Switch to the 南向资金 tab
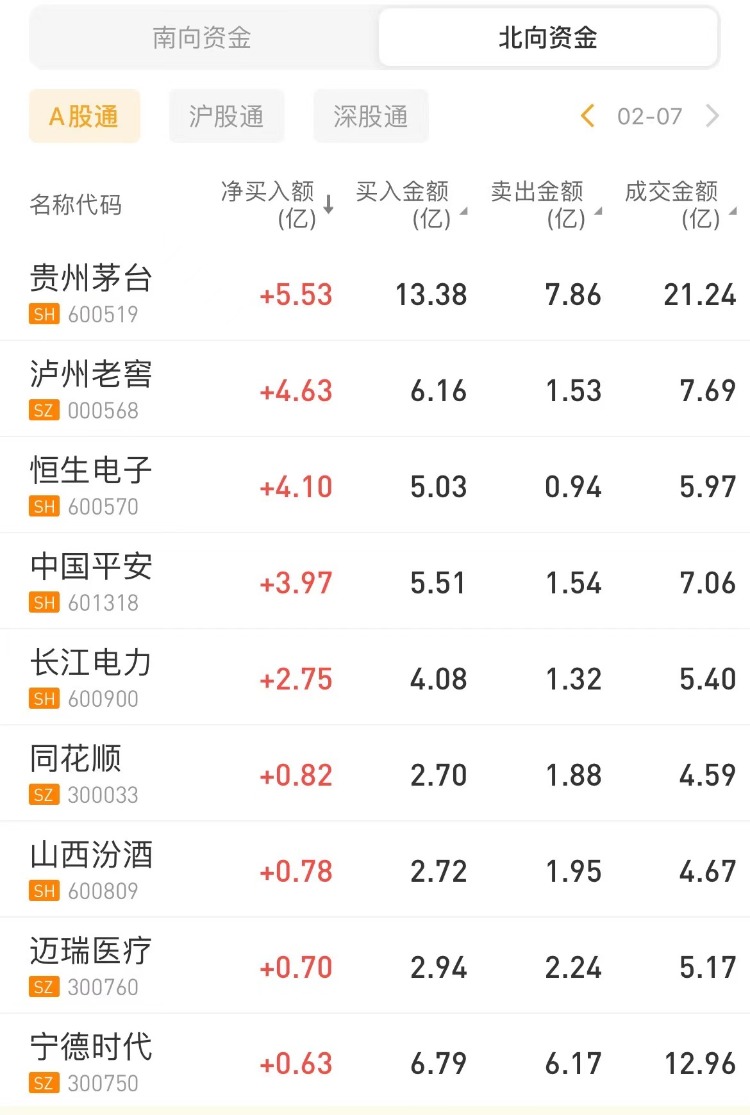The height and width of the screenshot is (1115, 750). (x=202, y=38)
